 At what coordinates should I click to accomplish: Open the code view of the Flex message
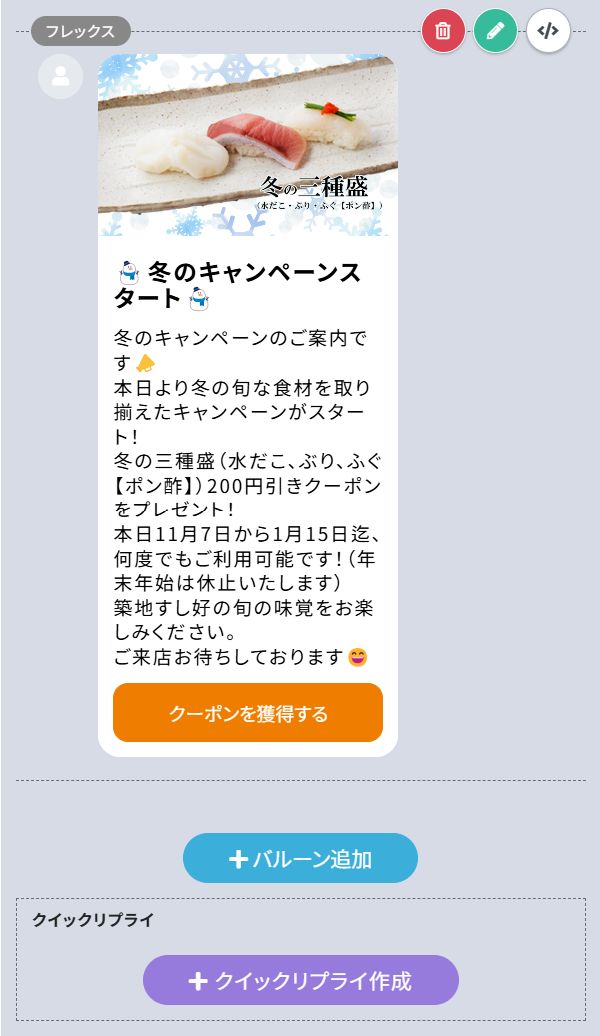(548, 31)
